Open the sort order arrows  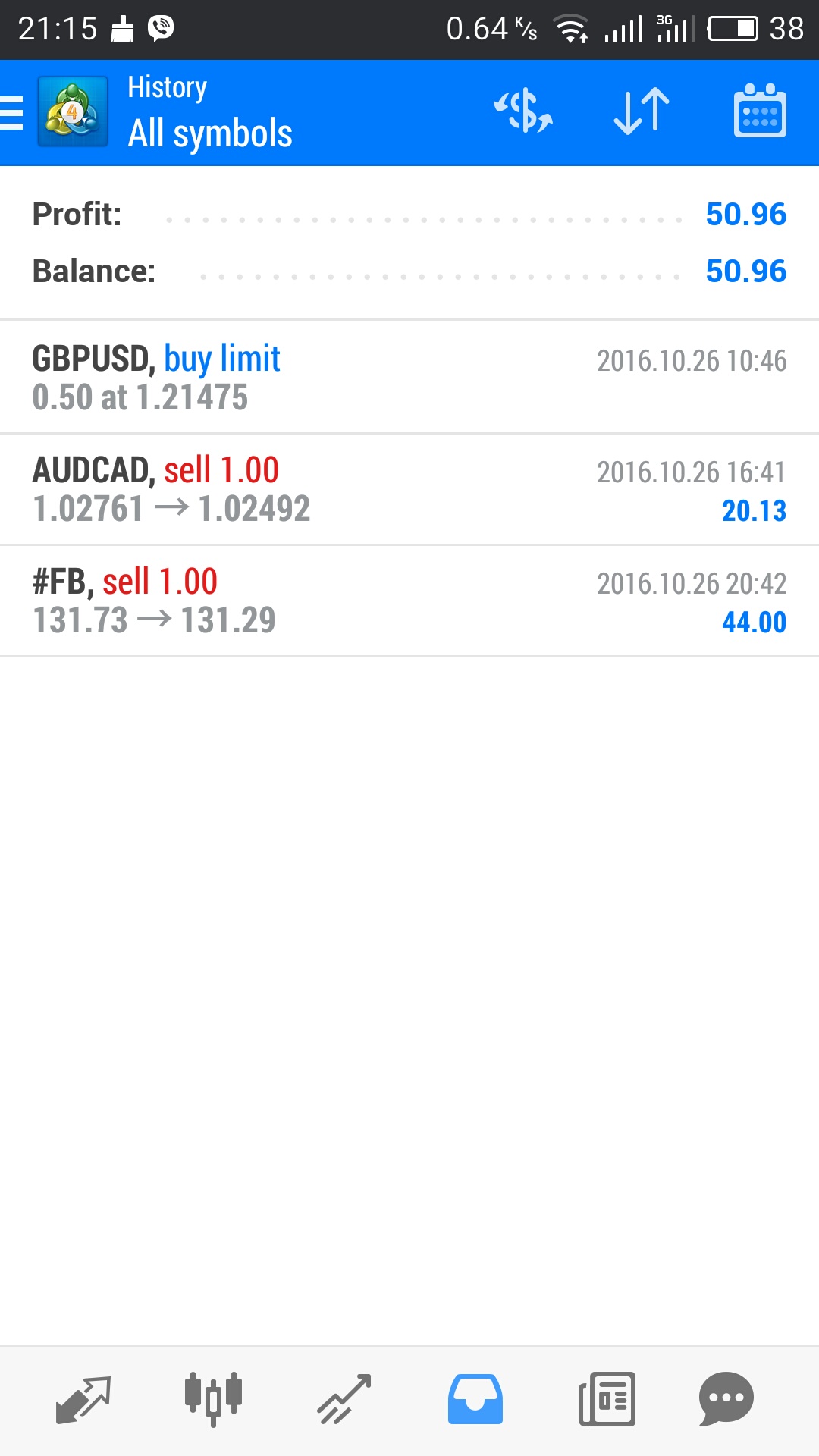pyautogui.click(x=642, y=111)
